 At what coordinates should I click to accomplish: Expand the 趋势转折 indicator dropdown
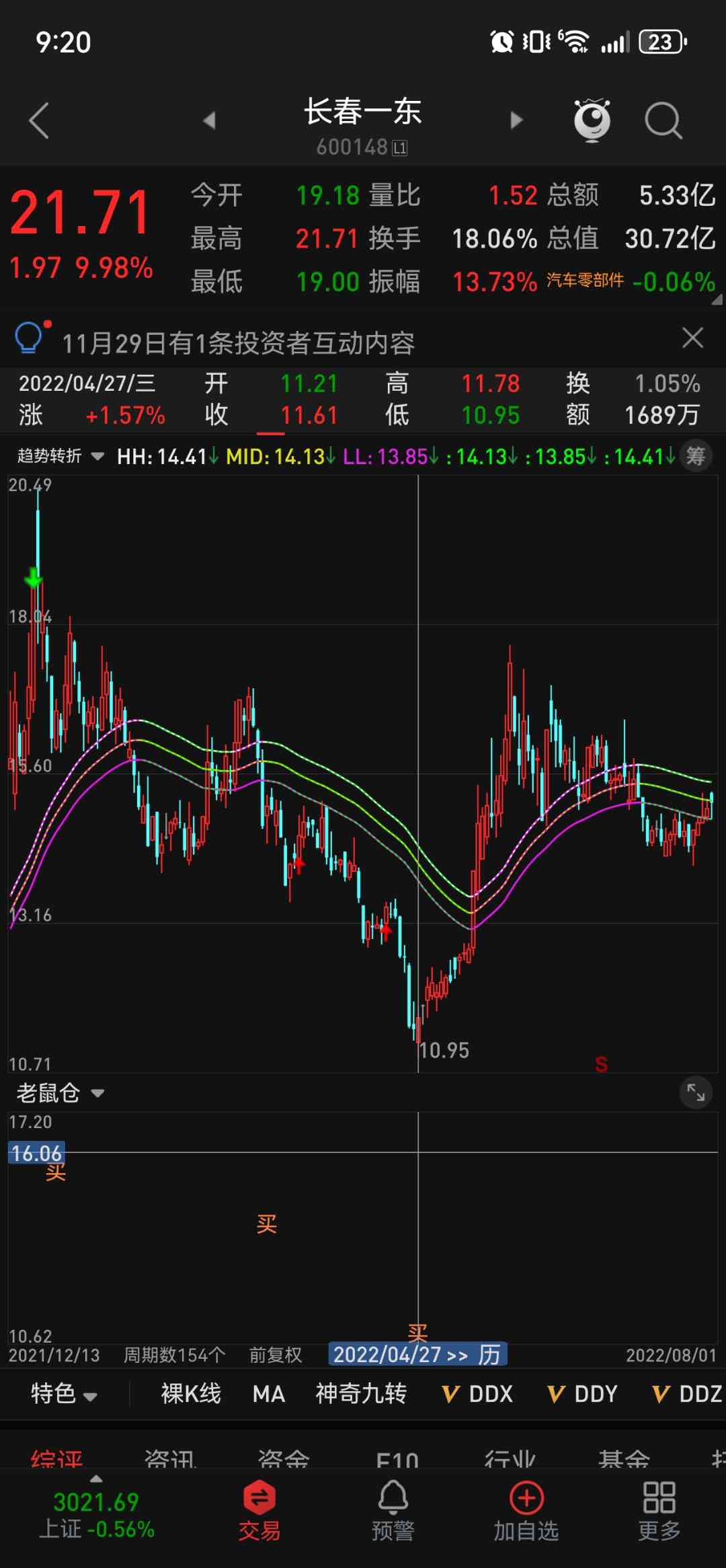pos(61,456)
